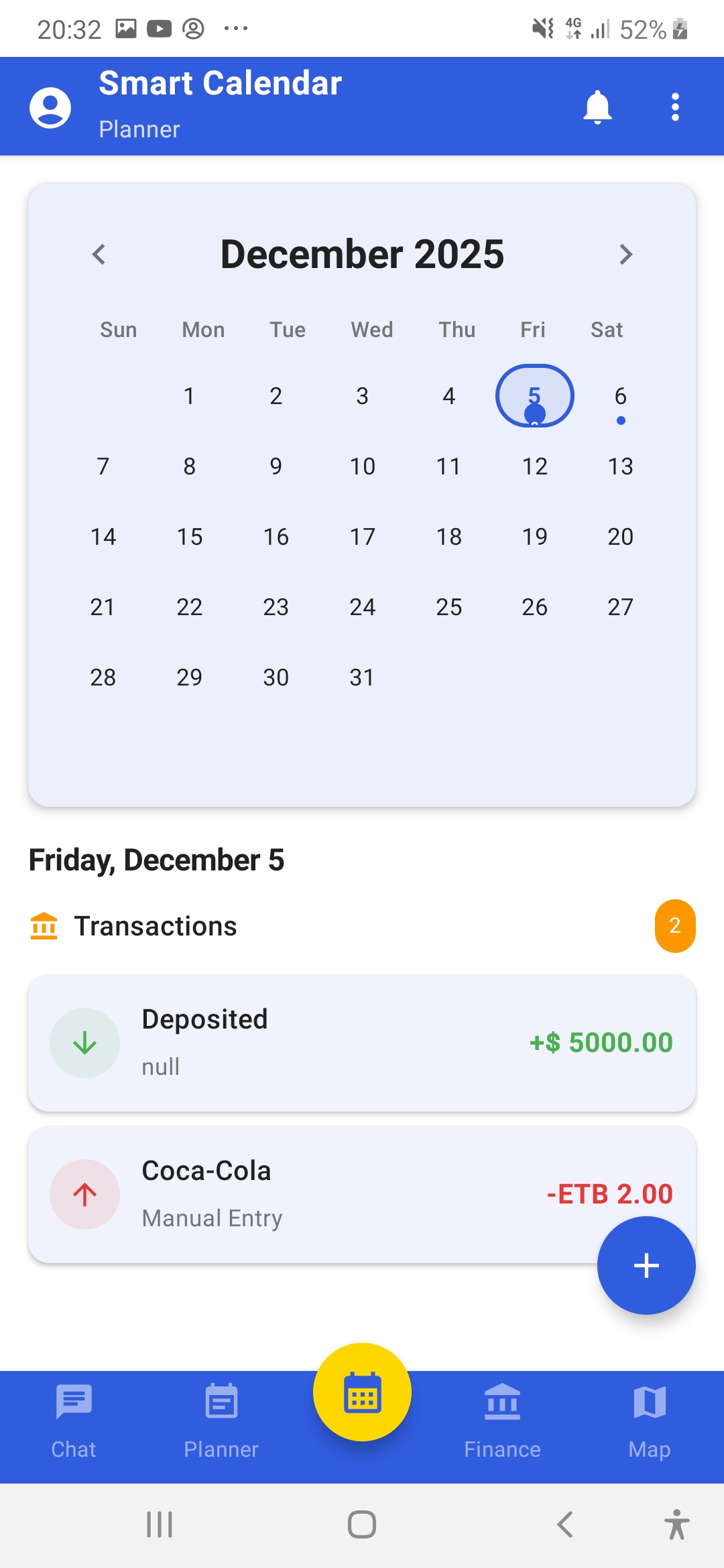Tap the back navigation arrow
724x1568 pixels.
point(564,1526)
